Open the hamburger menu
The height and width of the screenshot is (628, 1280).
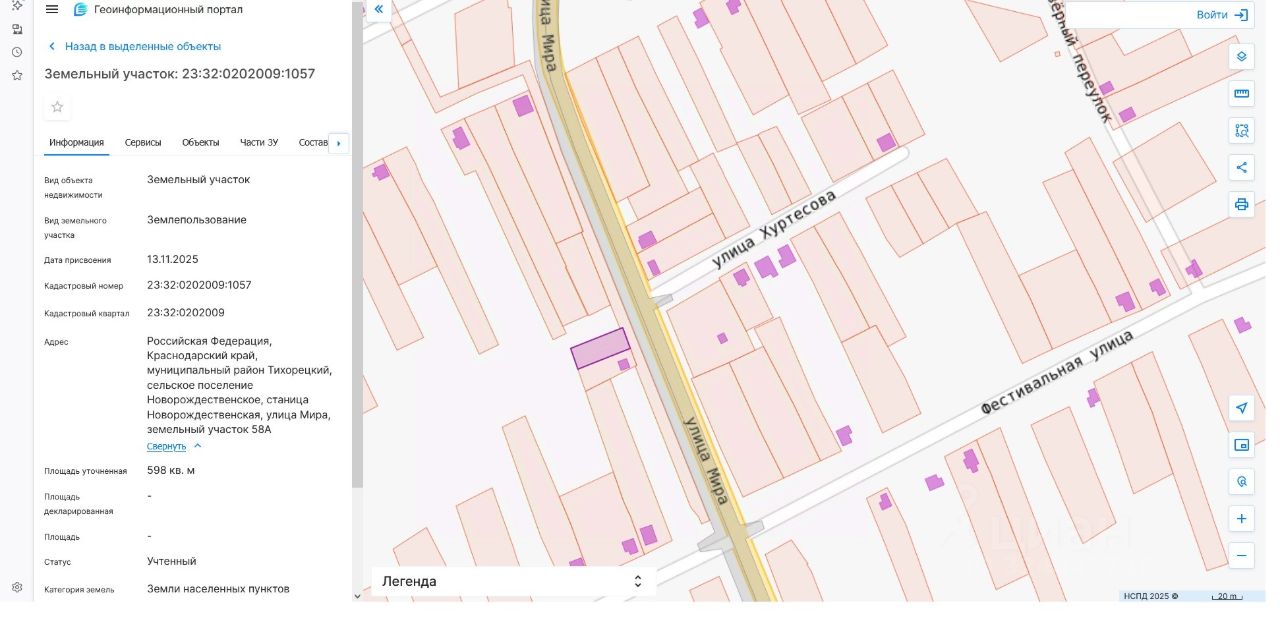click(52, 9)
